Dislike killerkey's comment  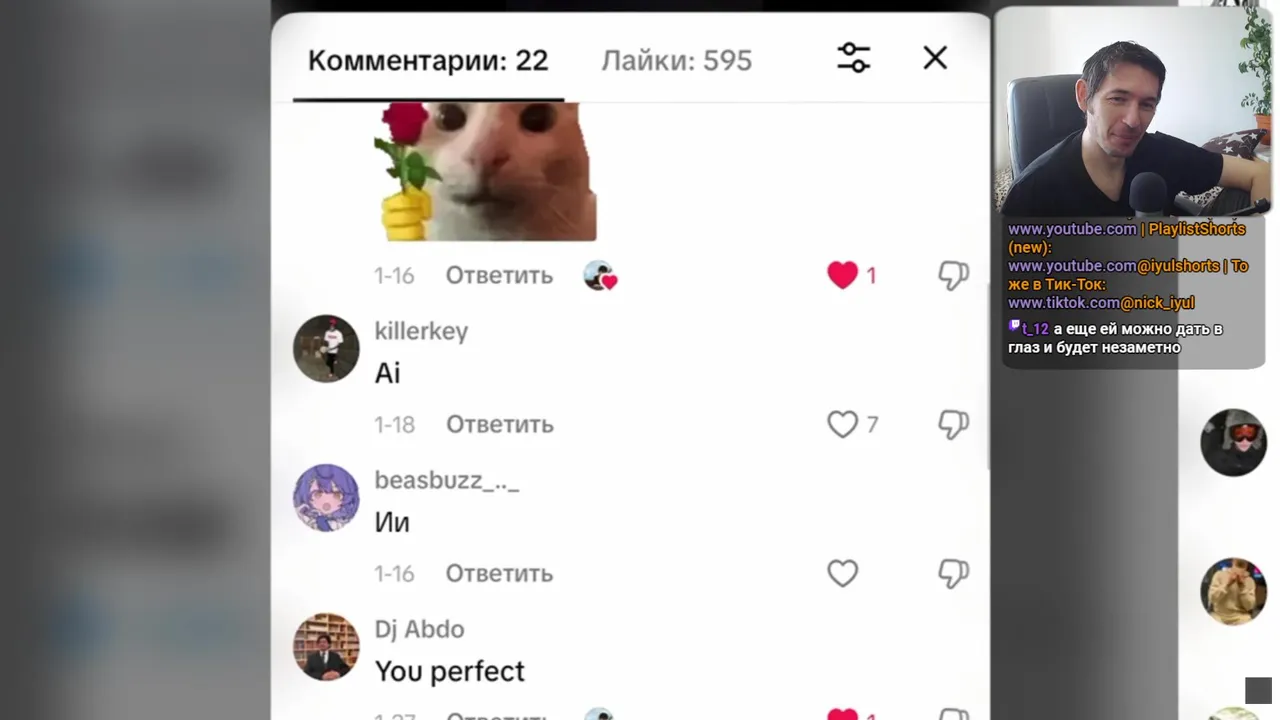click(953, 424)
